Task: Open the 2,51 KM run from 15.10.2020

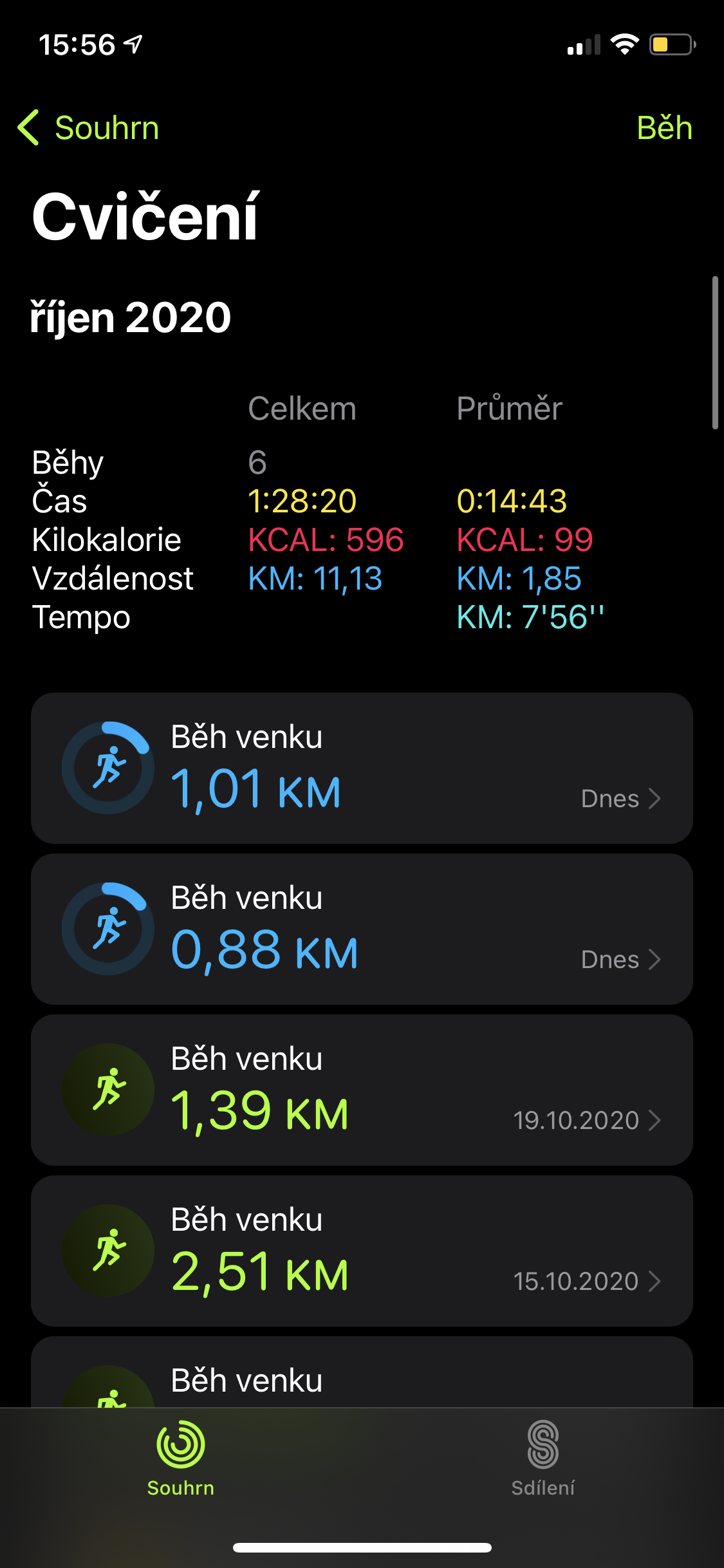Action: click(362, 1251)
